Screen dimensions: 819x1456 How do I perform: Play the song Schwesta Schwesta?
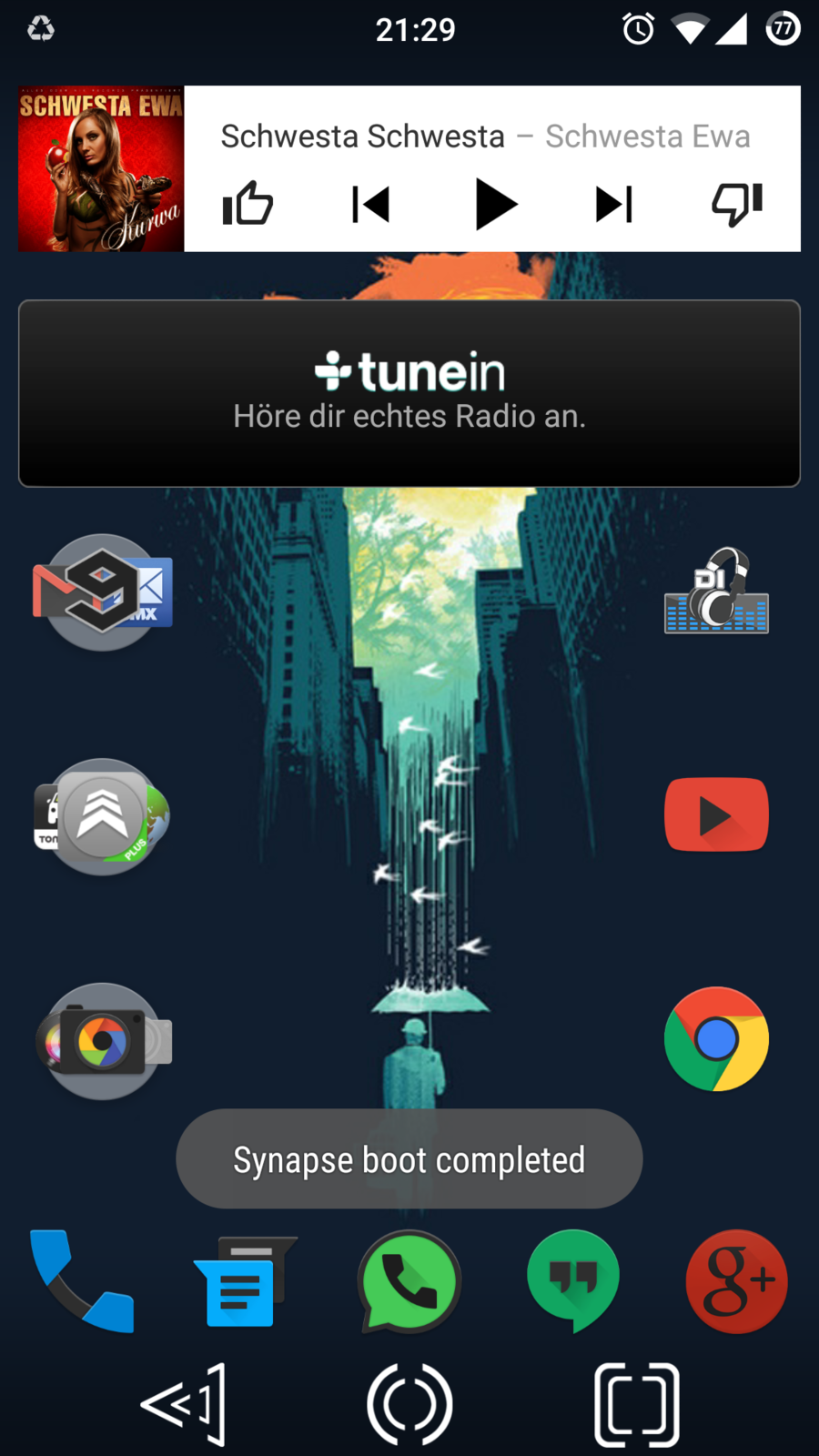pos(495,204)
